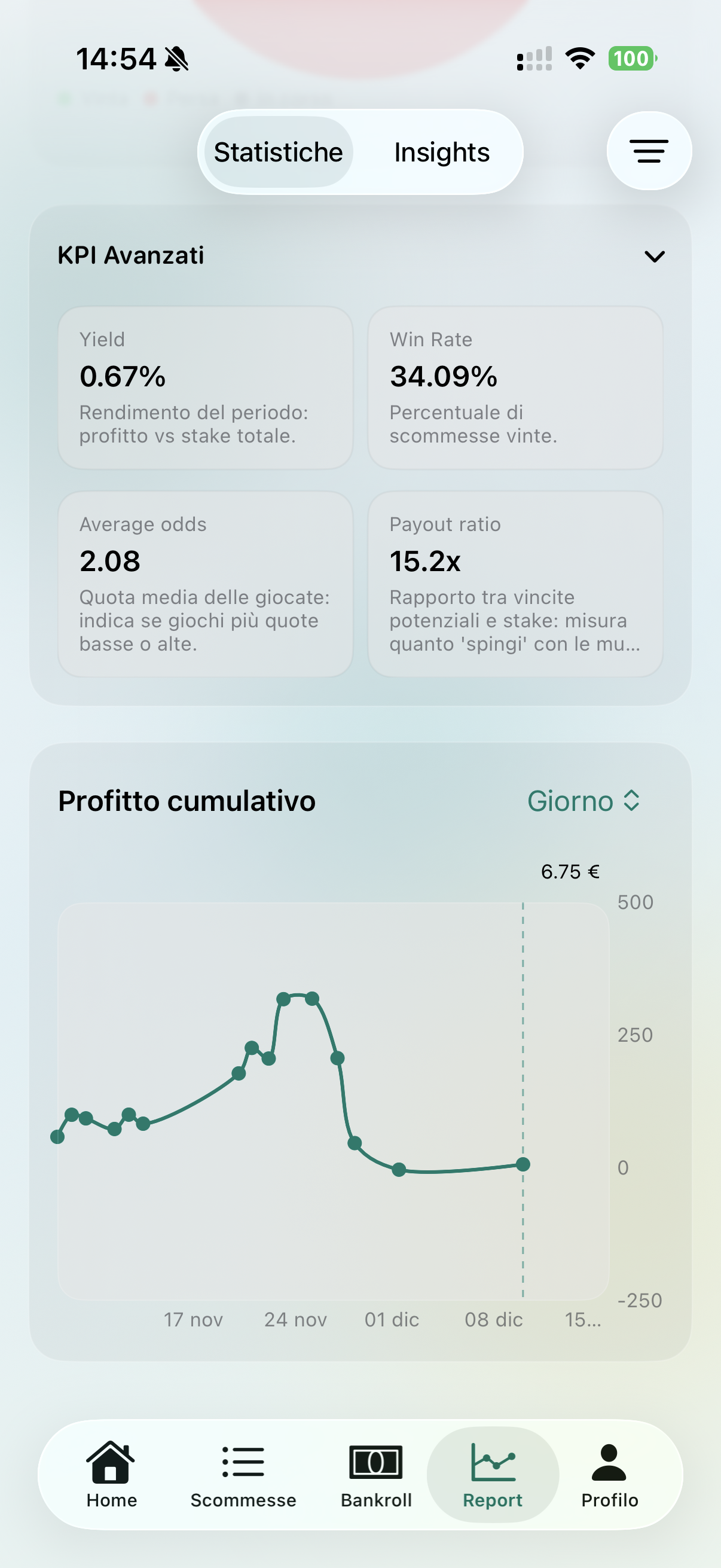Switch to the Insights tab
The height and width of the screenshot is (1568, 721).
coord(441,151)
